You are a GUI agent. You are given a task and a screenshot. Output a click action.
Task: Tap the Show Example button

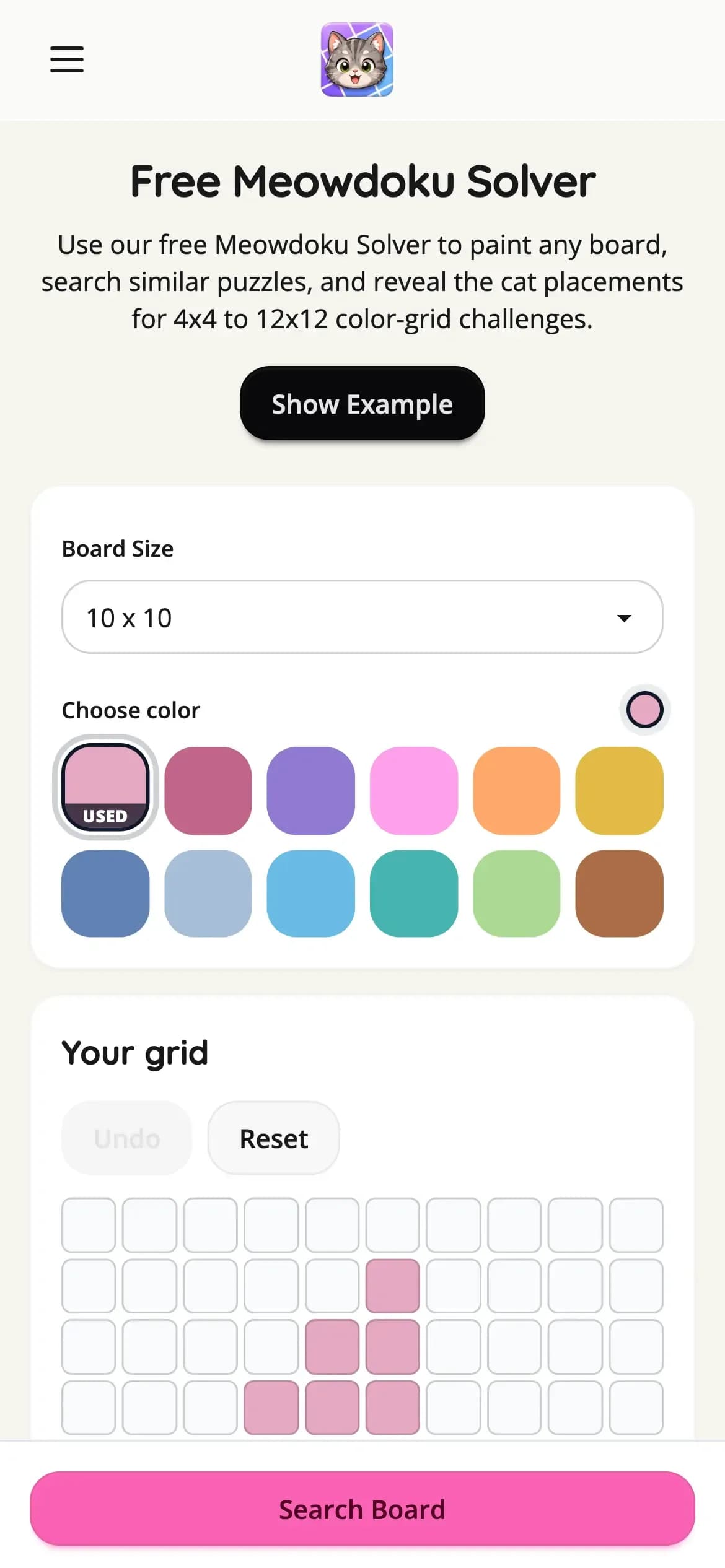click(x=362, y=404)
